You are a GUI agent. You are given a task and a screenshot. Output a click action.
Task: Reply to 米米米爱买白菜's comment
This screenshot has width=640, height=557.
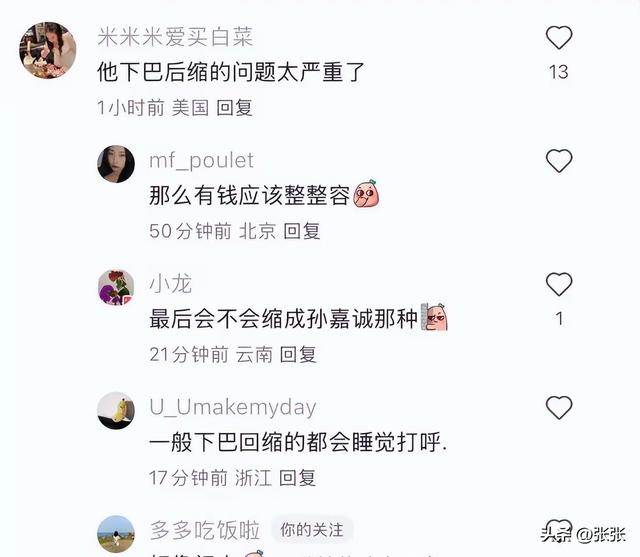click(x=235, y=107)
